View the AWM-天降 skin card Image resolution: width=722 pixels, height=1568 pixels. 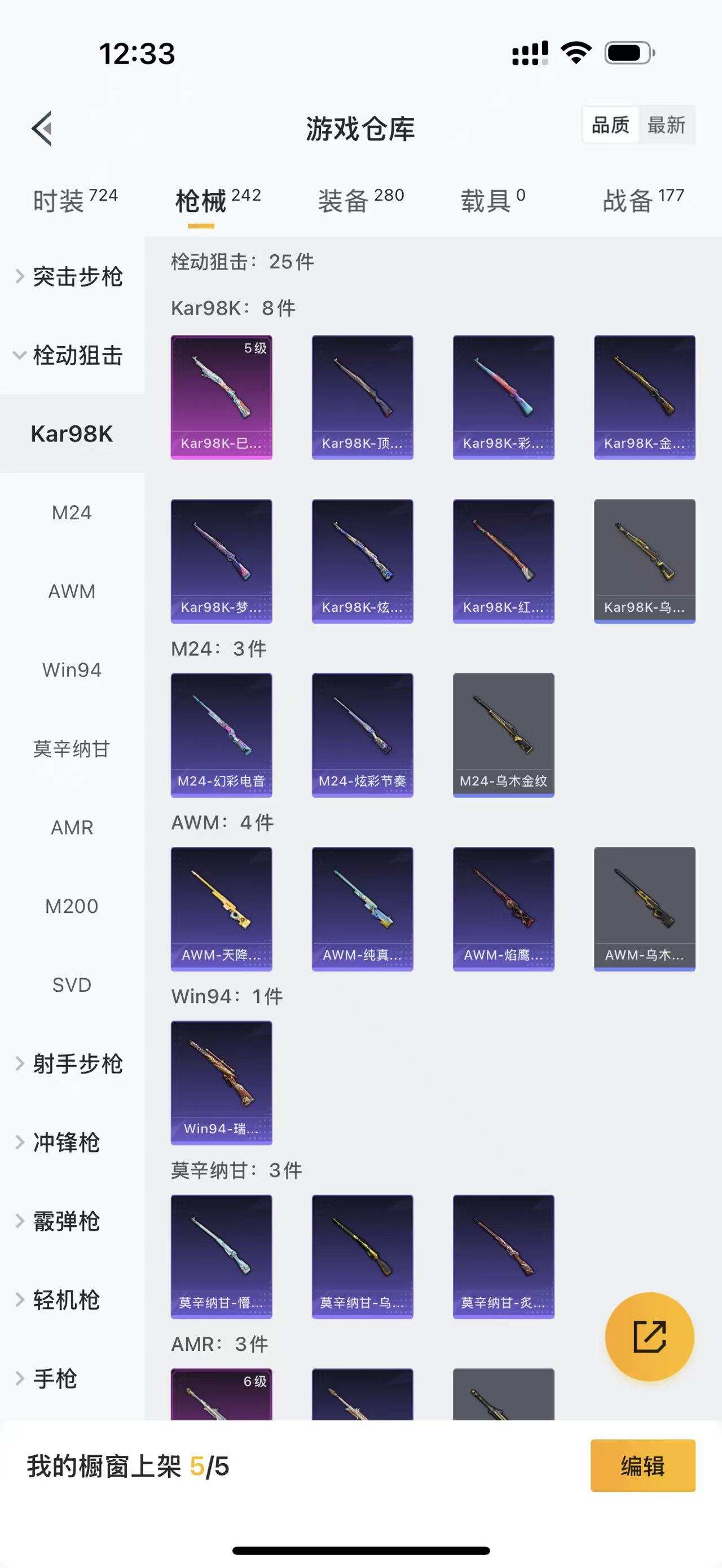(221, 909)
